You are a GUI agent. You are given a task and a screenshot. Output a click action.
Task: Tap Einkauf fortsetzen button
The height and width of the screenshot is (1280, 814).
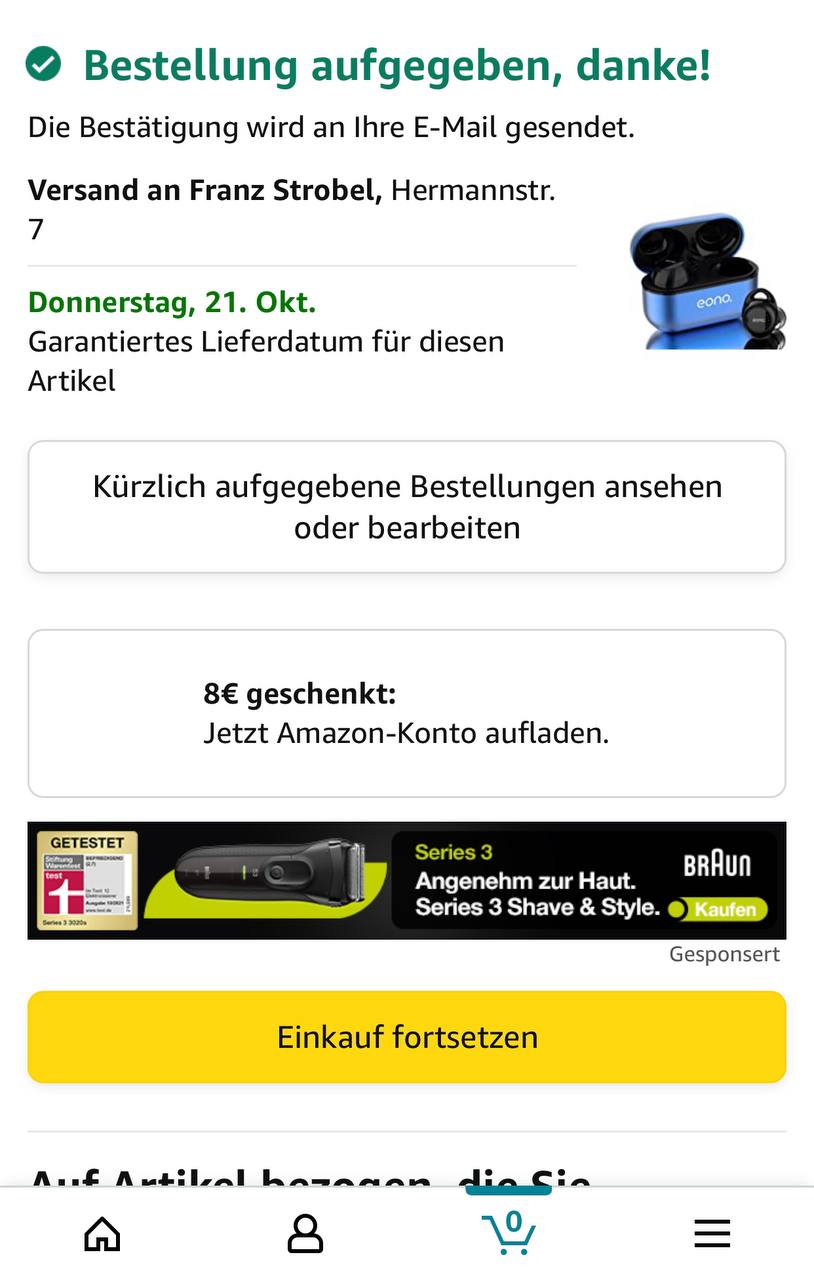[x=407, y=1037]
